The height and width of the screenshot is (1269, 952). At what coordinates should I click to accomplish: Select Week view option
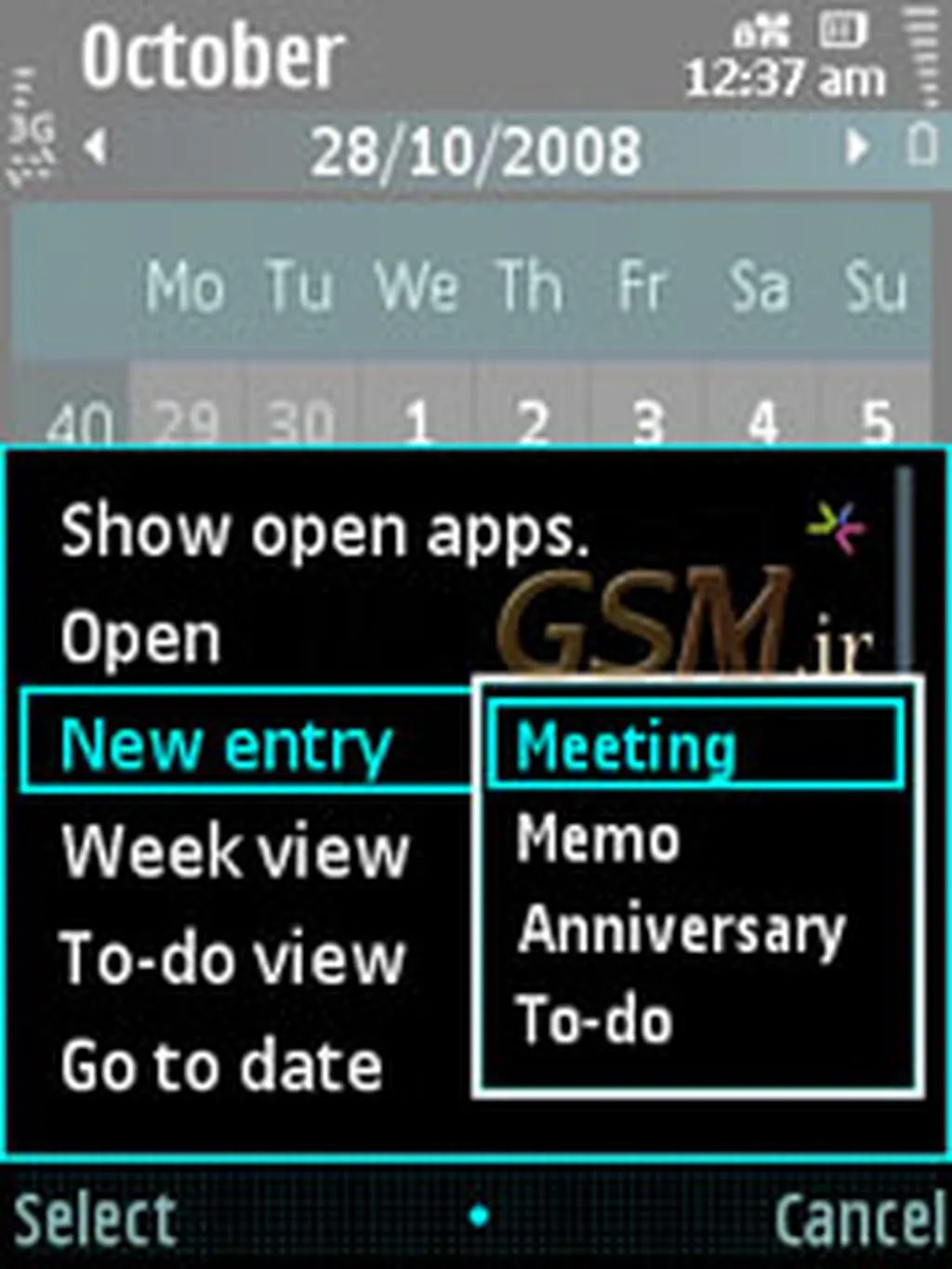pos(234,852)
